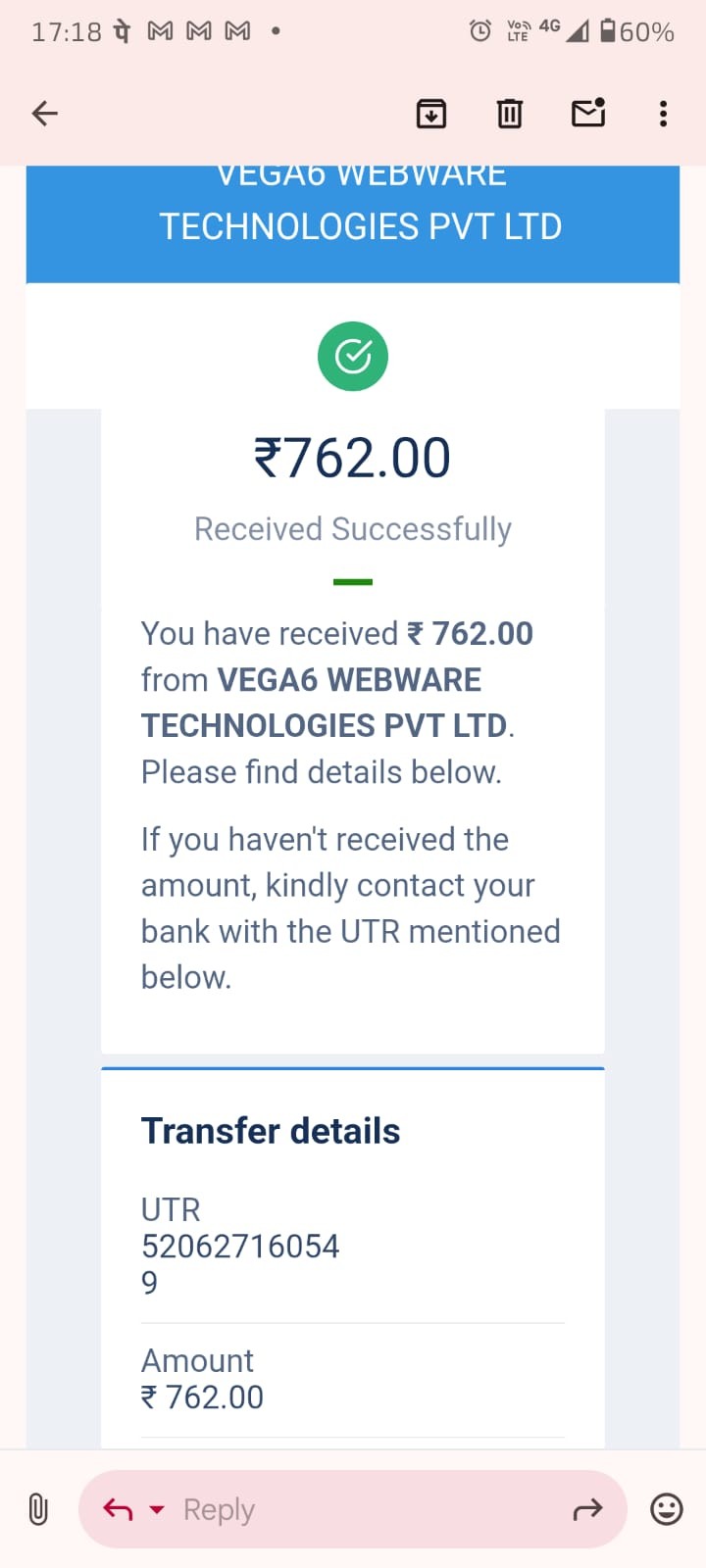Forward this email
Viewport: 706px width, 1568px height.
coord(587,1509)
